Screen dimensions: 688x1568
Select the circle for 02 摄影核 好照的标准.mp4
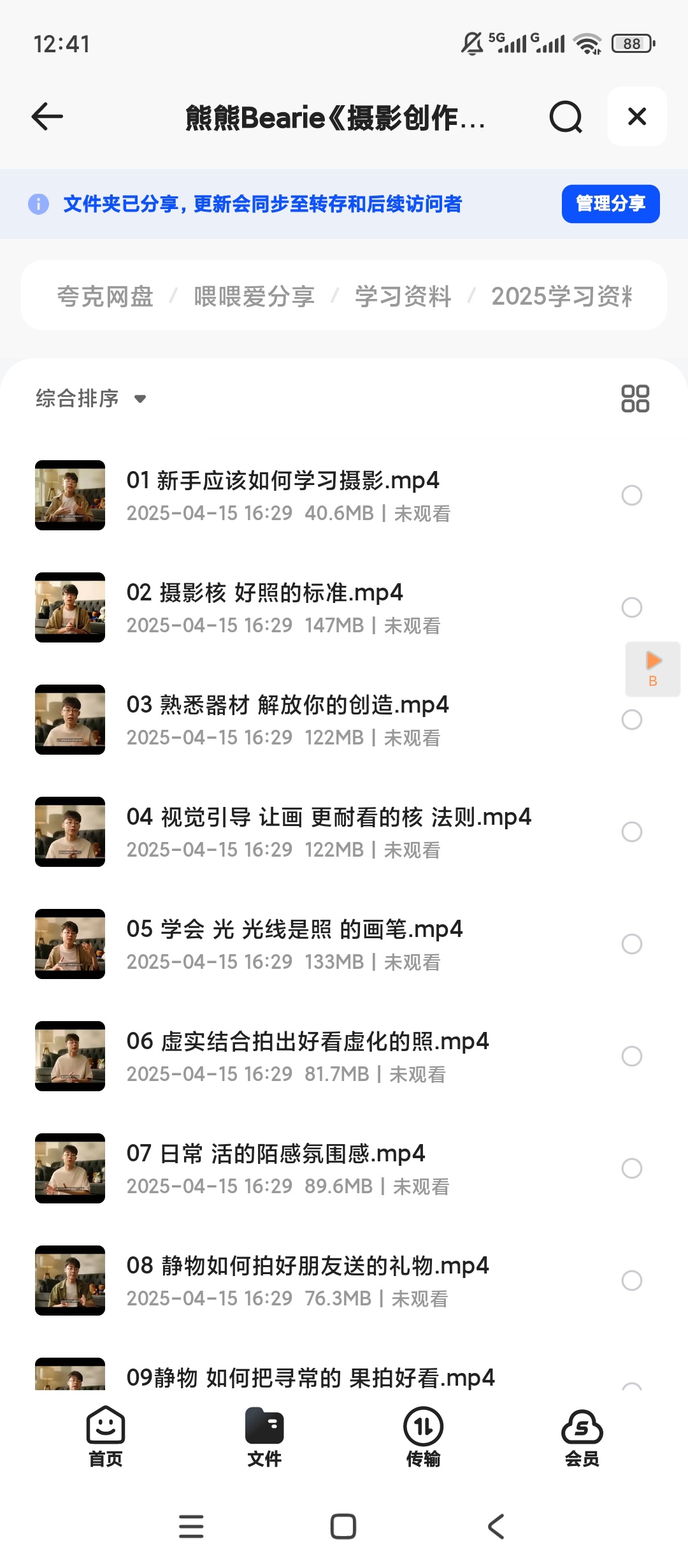click(x=632, y=607)
